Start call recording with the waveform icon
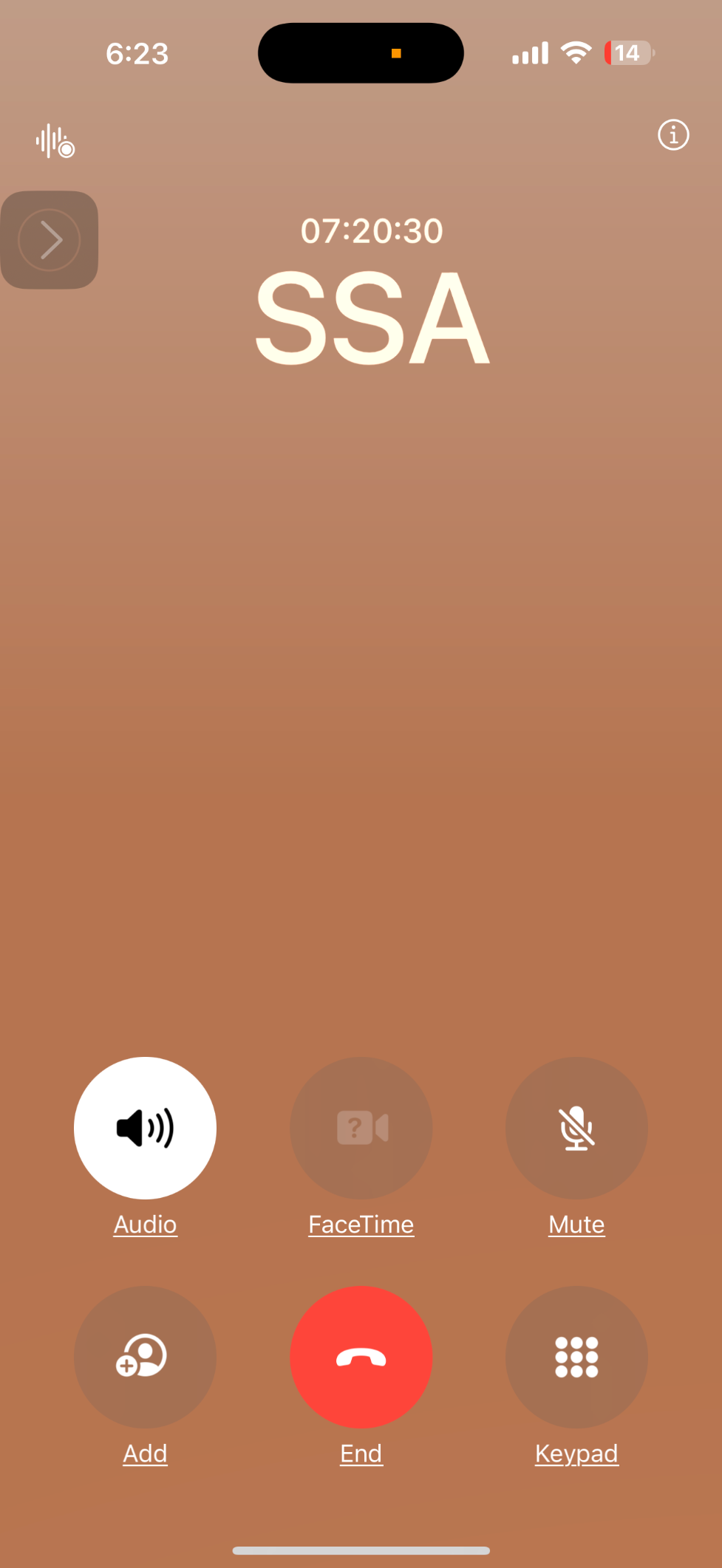Viewport: 722px width, 1568px height. pos(55,140)
